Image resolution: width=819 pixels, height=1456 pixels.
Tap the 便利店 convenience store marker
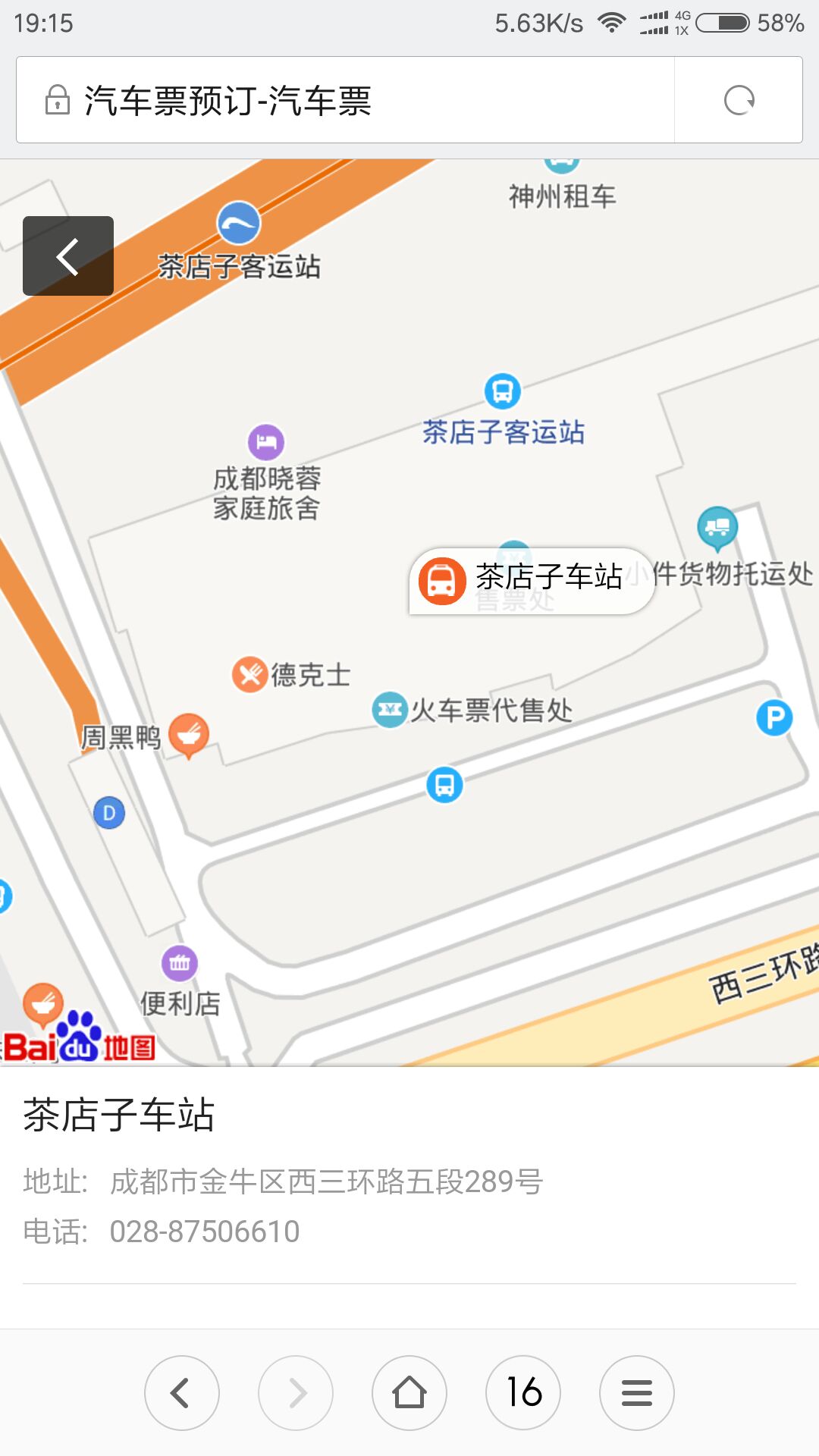pyautogui.click(x=180, y=964)
